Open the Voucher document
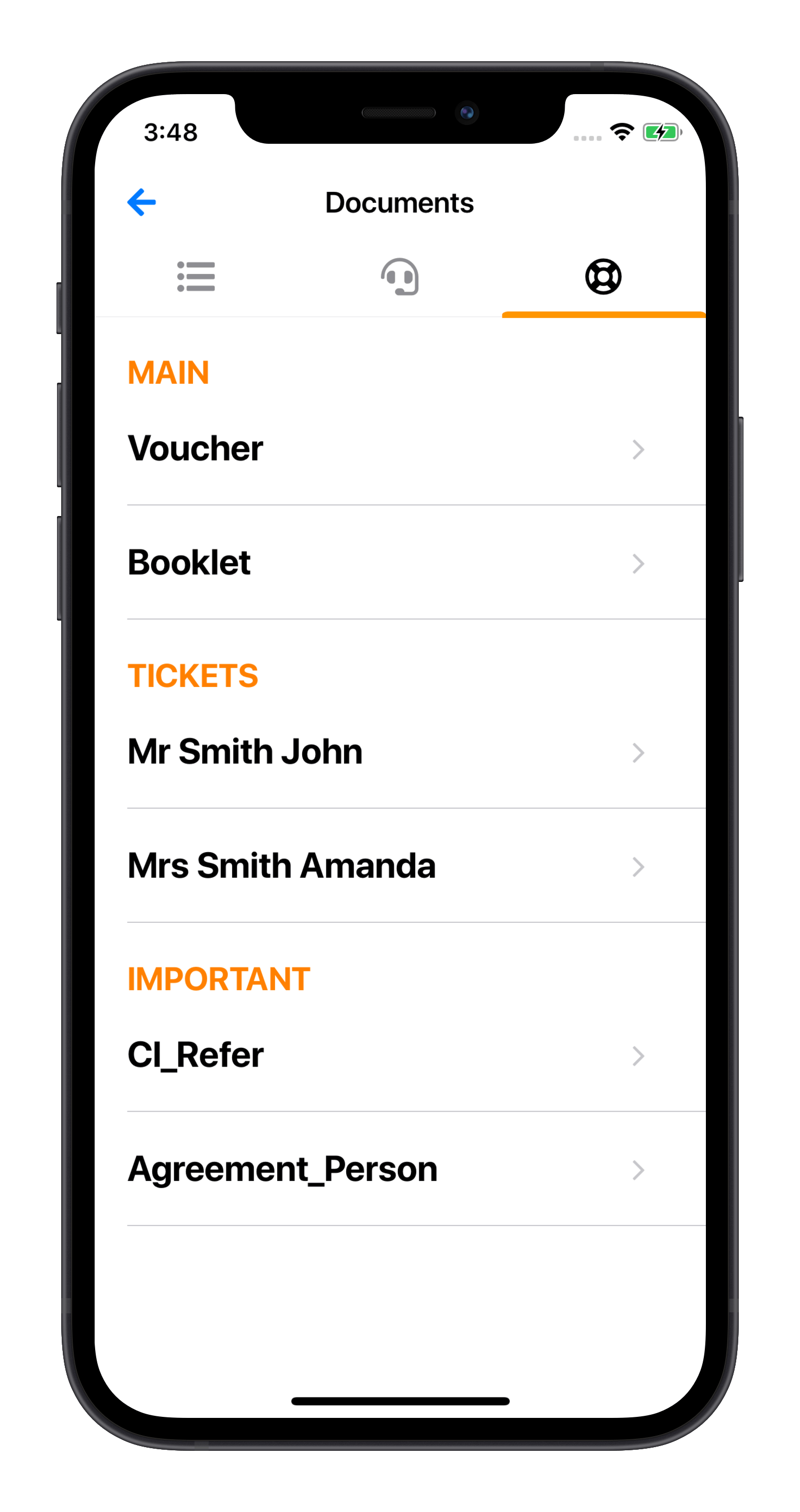Viewport: 800px width, 1512px height. [x=399, y=449]
